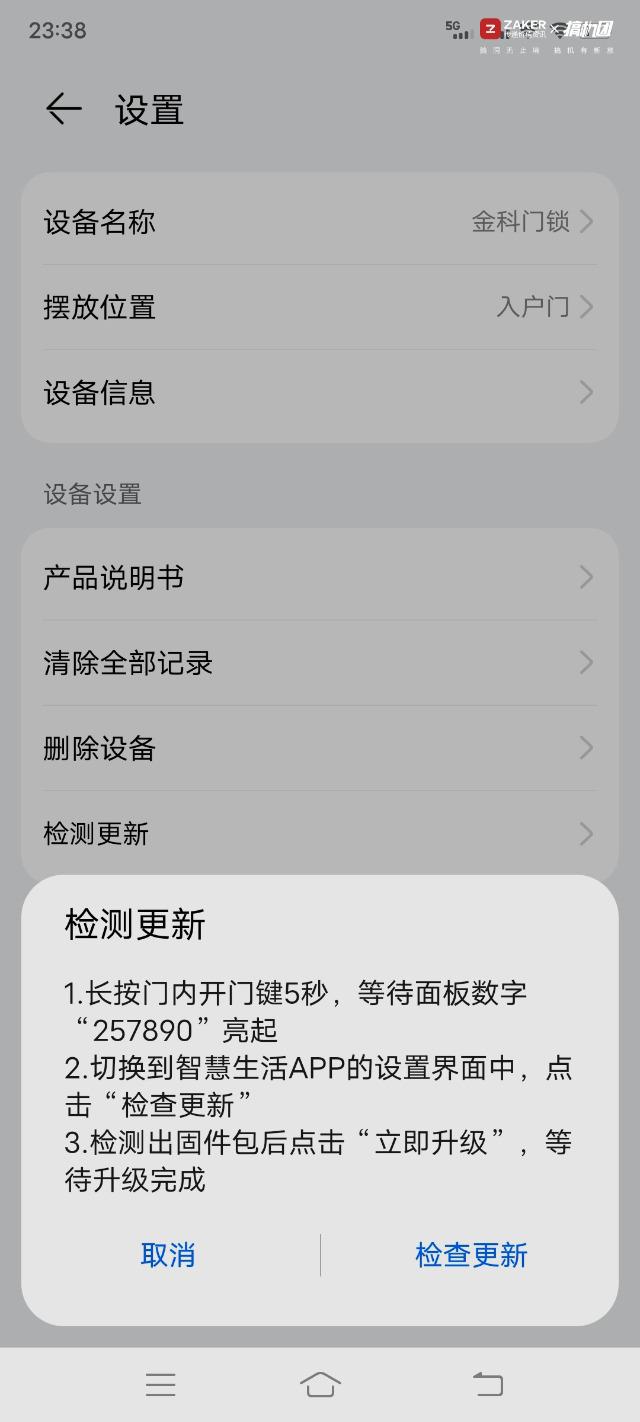Go back using the top-left arrow

click(63, 109)
